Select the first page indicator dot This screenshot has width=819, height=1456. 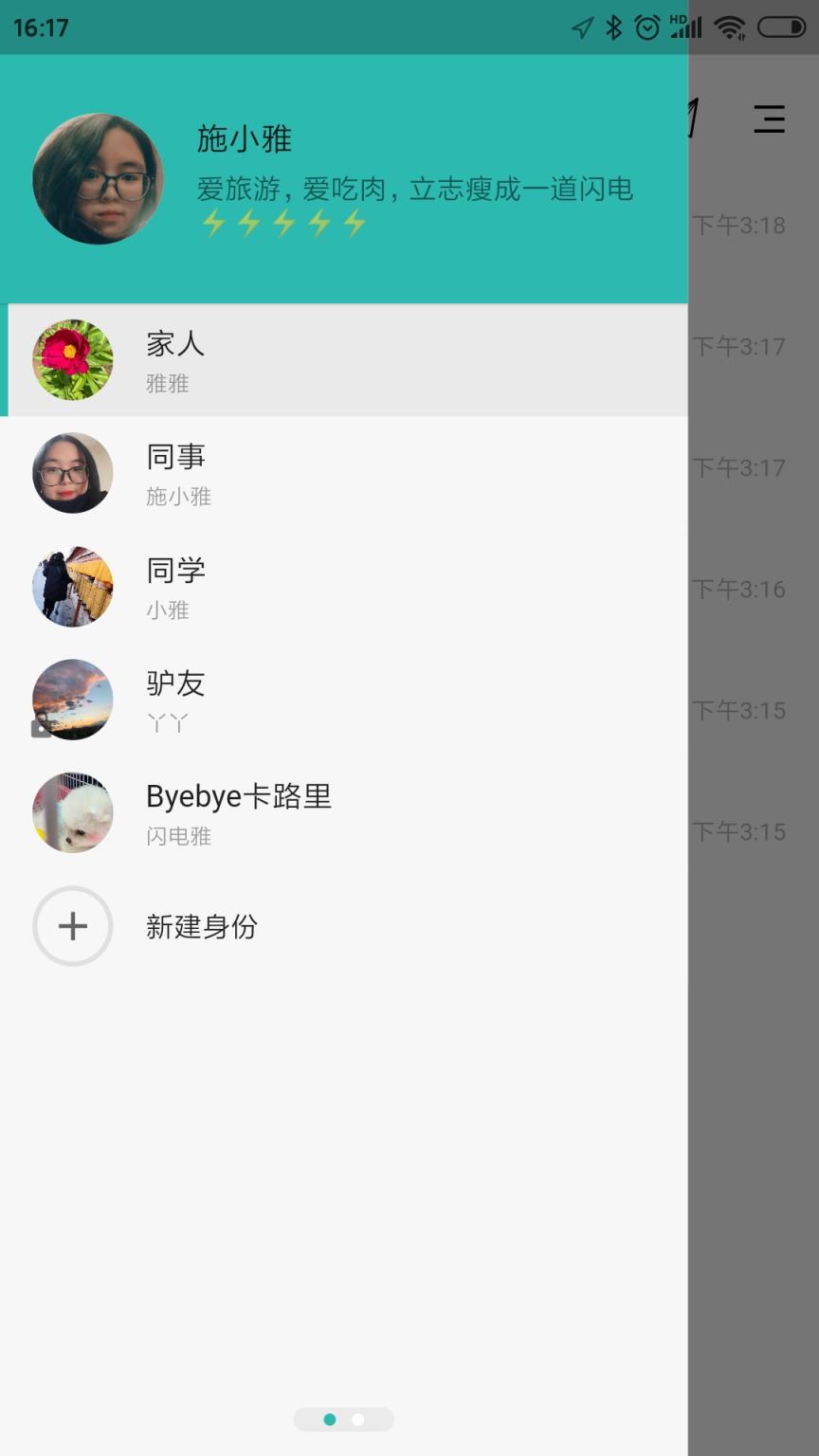click(330, 1419)
